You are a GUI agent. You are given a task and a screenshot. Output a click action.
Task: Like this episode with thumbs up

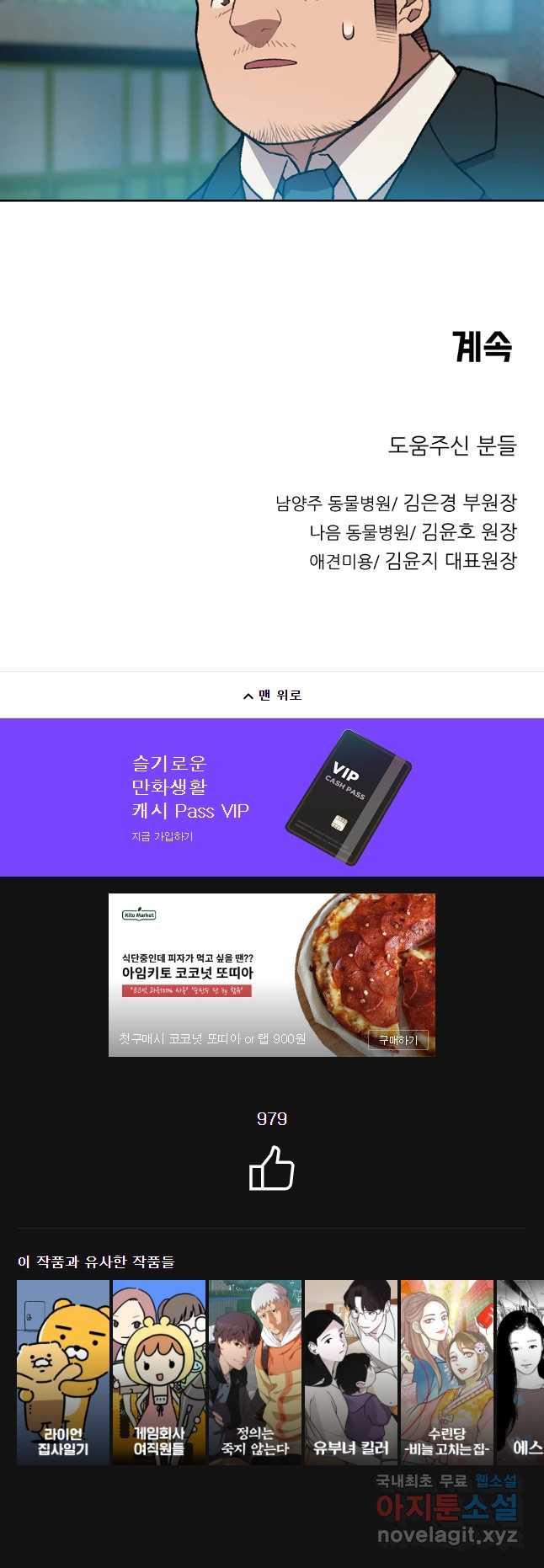coord(272,1168)
